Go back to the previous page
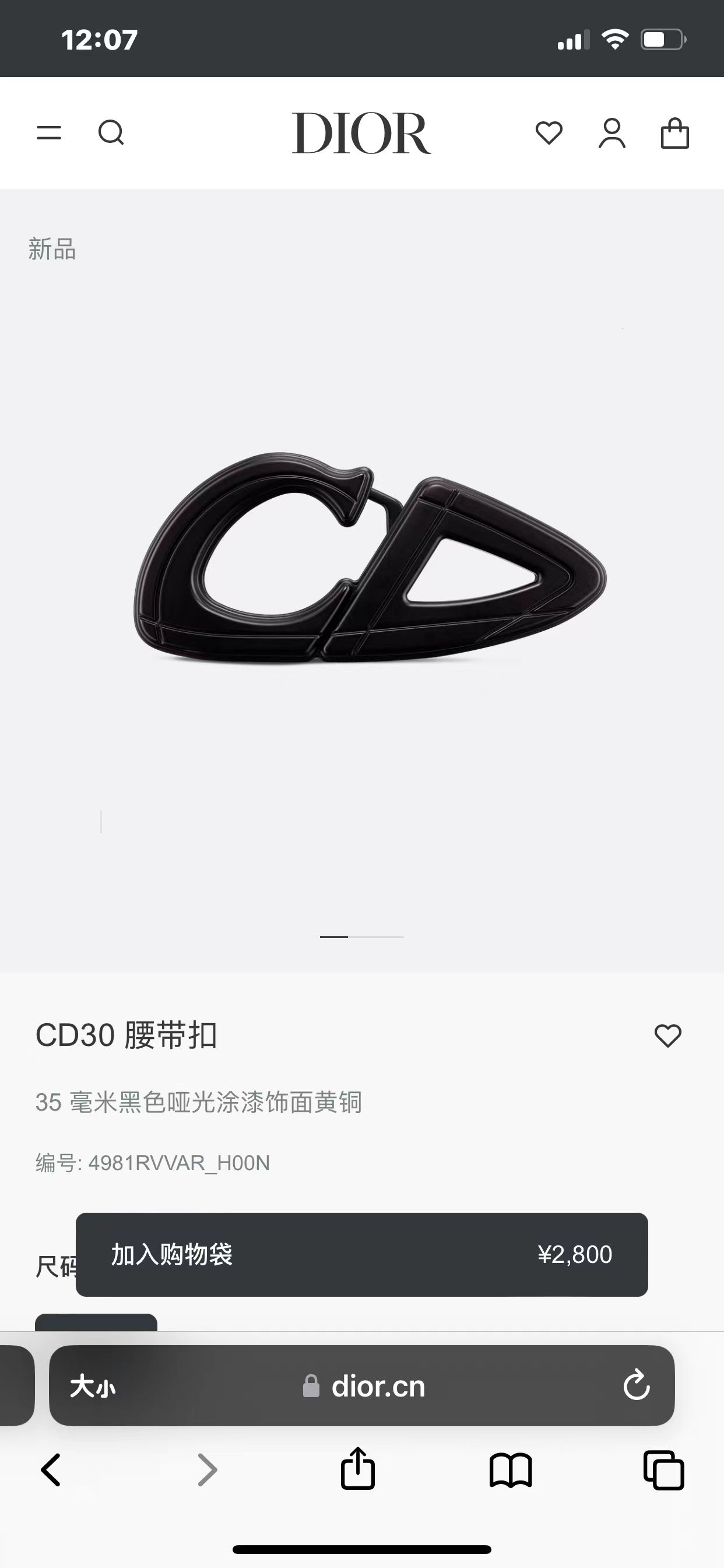This screenshot has height=1568, width=724. pos(51,1470)
